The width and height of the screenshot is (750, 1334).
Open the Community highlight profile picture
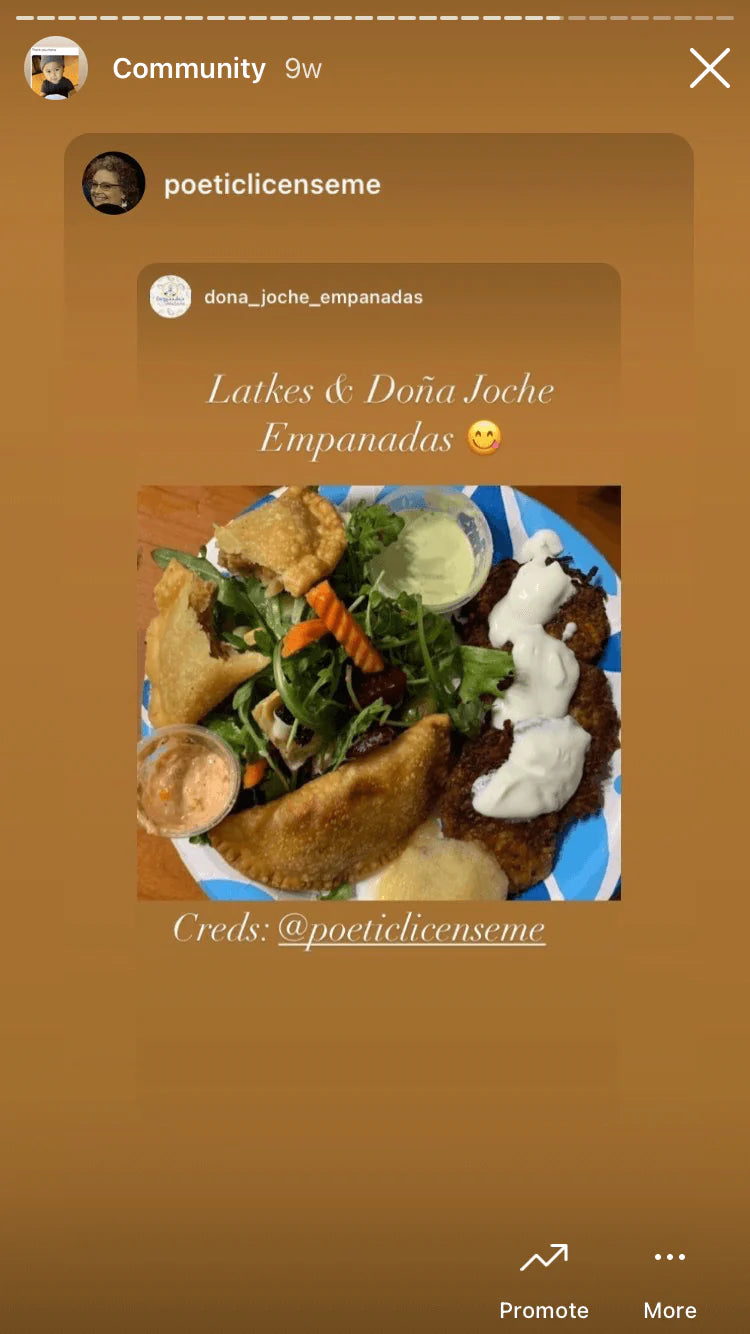pos(56,69)
